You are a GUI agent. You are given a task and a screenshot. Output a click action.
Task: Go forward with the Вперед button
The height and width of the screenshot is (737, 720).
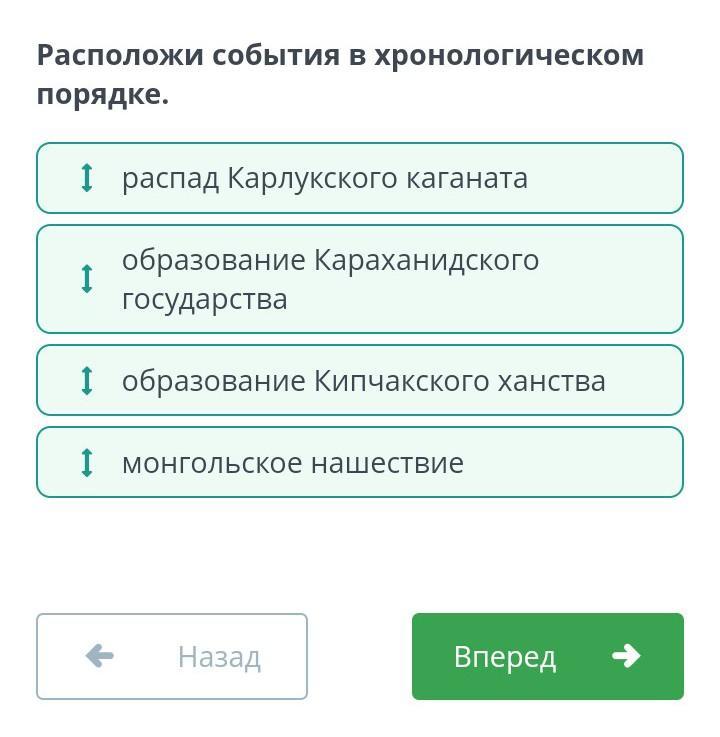pos(547,656)
